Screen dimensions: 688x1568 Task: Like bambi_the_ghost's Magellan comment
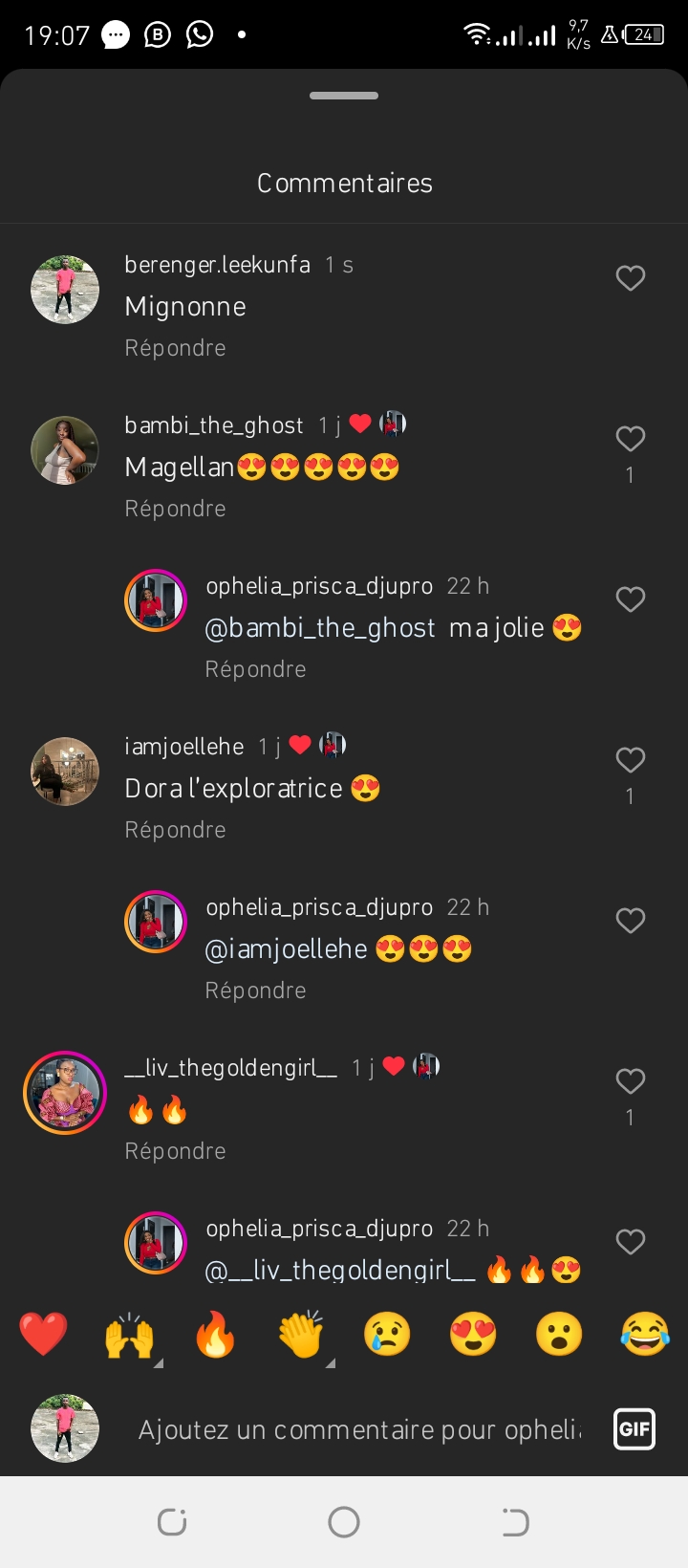tap(630, 439)
